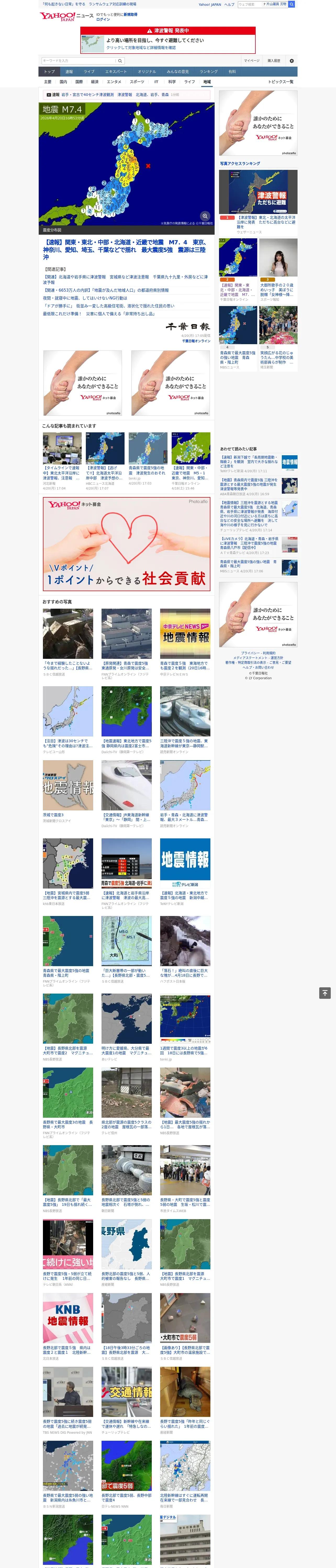Open the KNB 地震情報 photo card
This screenshot has width=336, height=1568.
coord(68,1327)
